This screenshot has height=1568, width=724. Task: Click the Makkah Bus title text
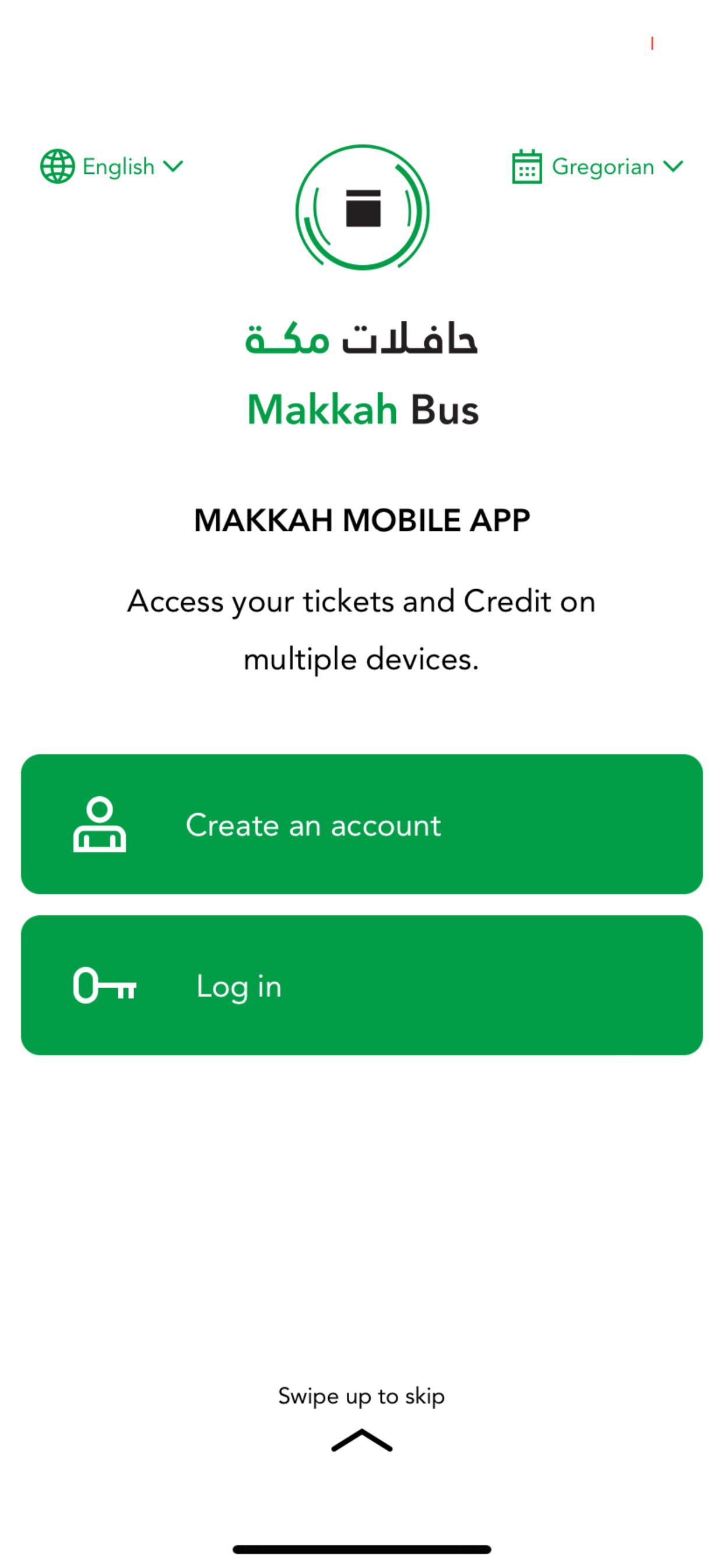coord(361,410)
